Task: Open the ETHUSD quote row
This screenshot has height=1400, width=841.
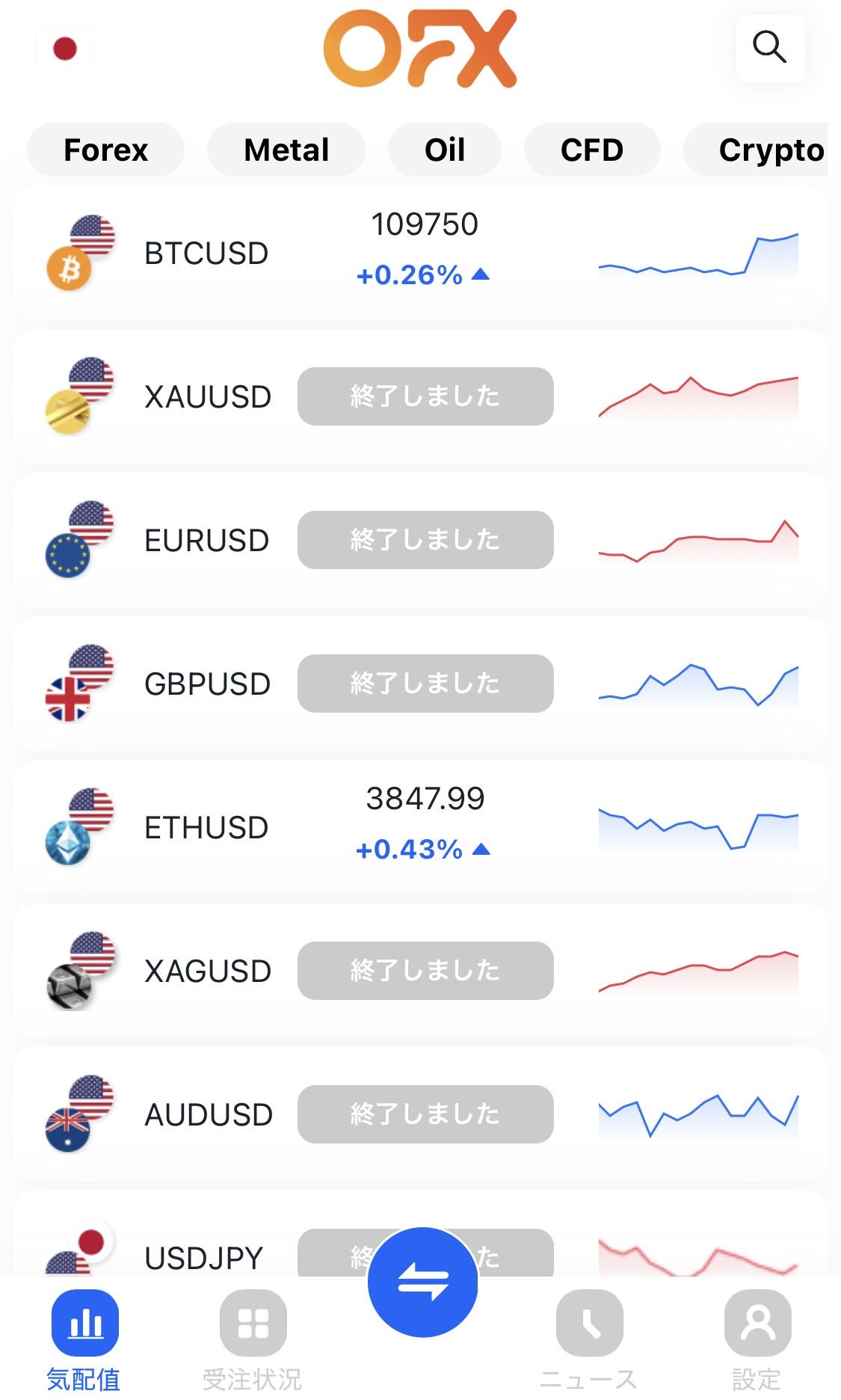Action: tap(206, 828)
